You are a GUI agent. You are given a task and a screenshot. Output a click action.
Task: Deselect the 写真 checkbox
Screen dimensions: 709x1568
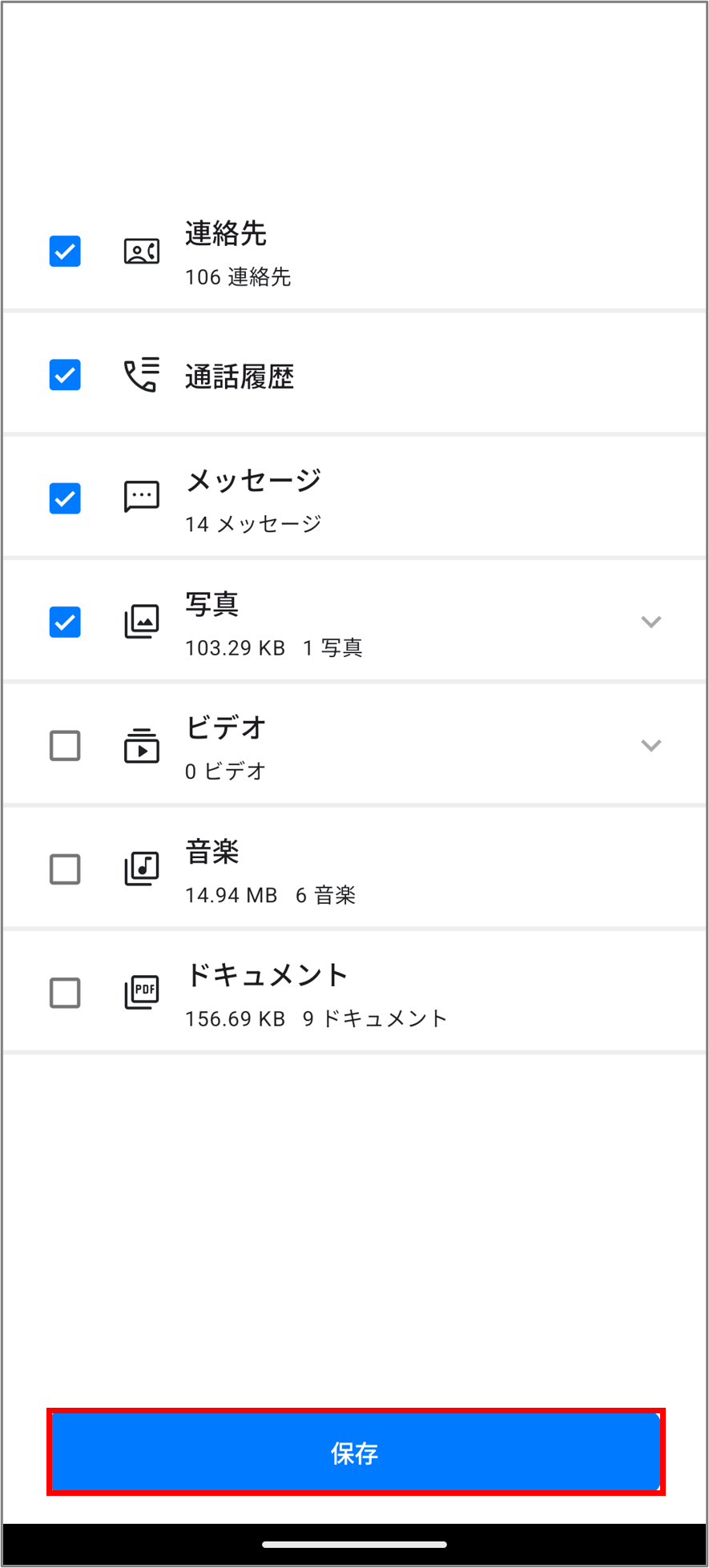point(64,622)
